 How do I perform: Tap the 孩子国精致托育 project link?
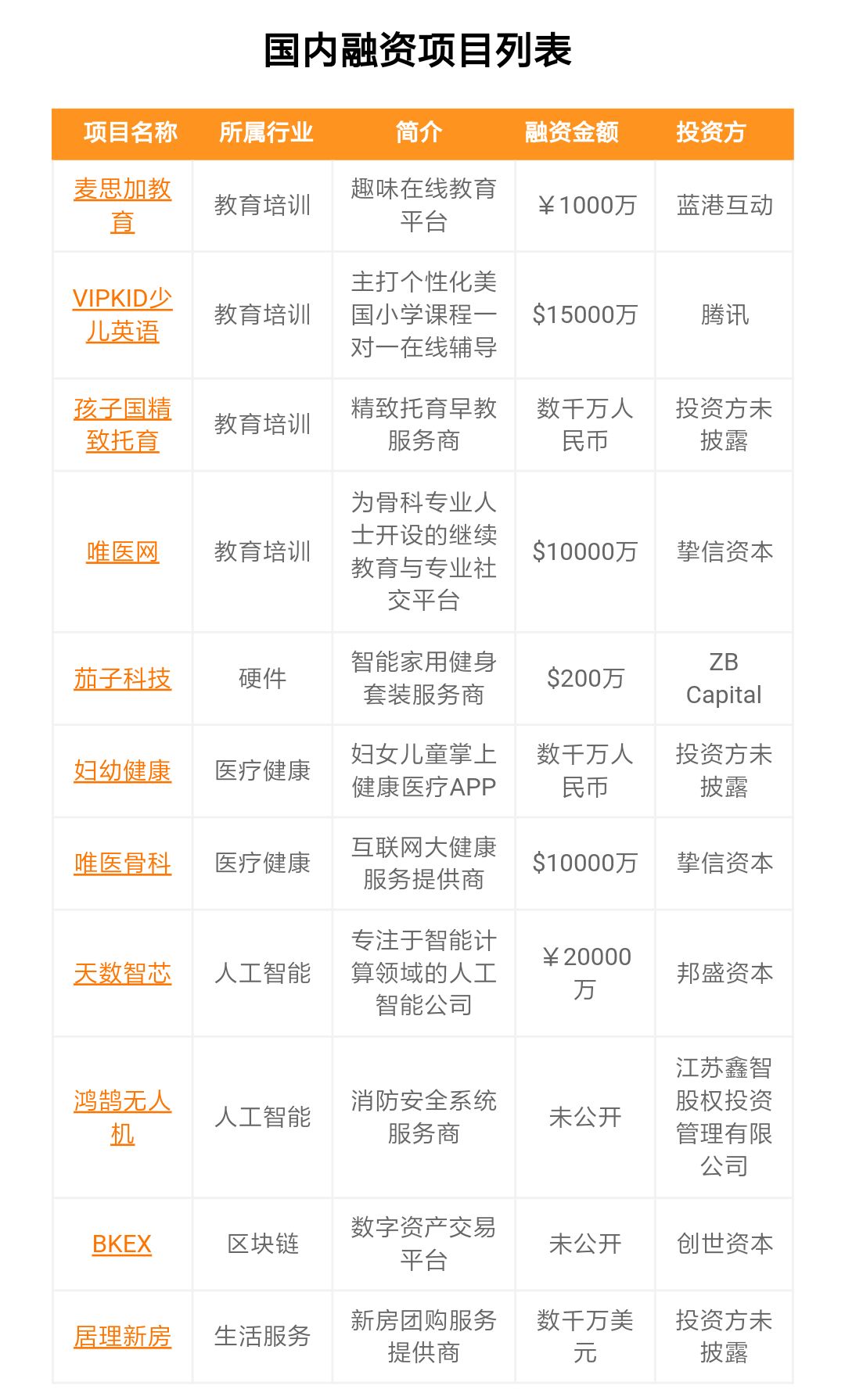[x=122, y=409]
